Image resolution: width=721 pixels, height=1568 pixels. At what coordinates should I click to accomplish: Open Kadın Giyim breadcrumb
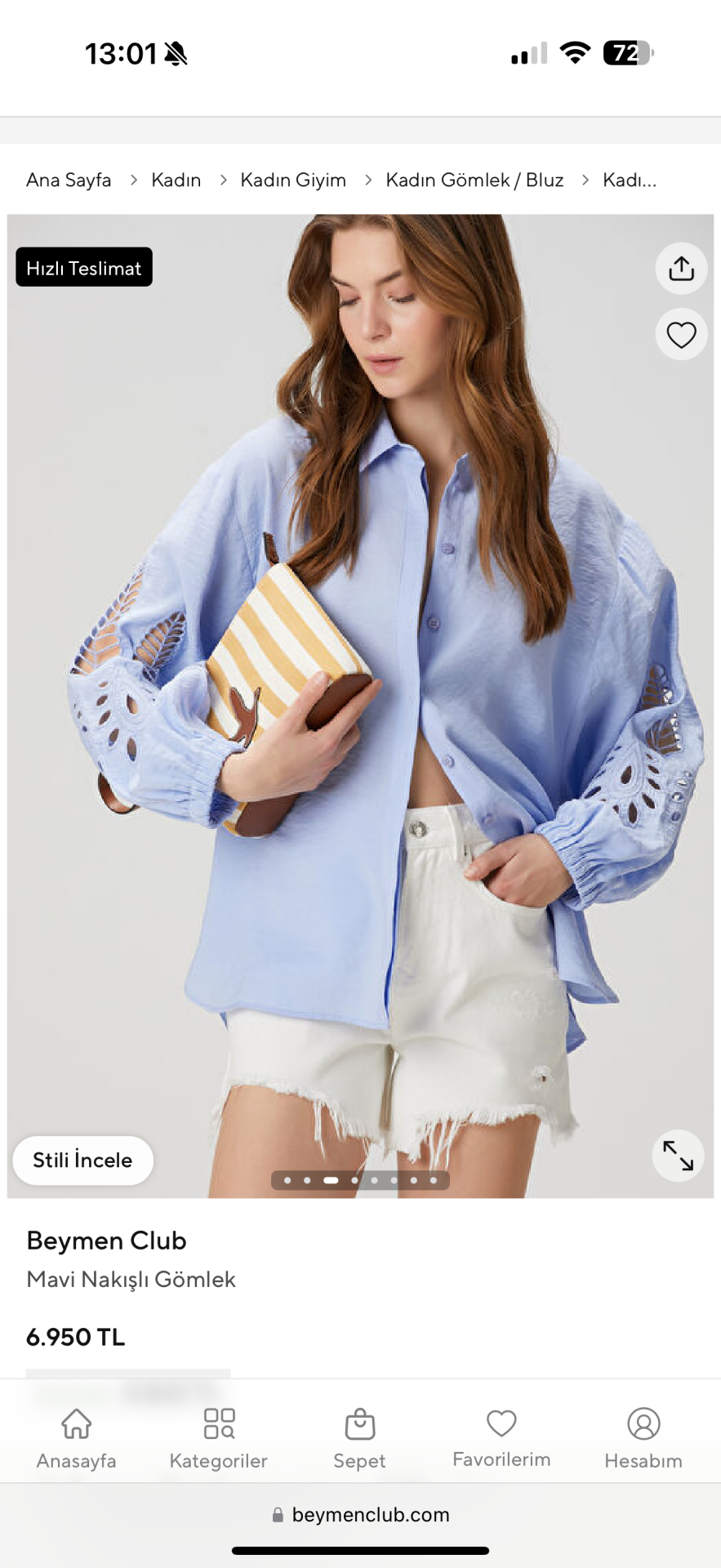[x=293, y=180]
